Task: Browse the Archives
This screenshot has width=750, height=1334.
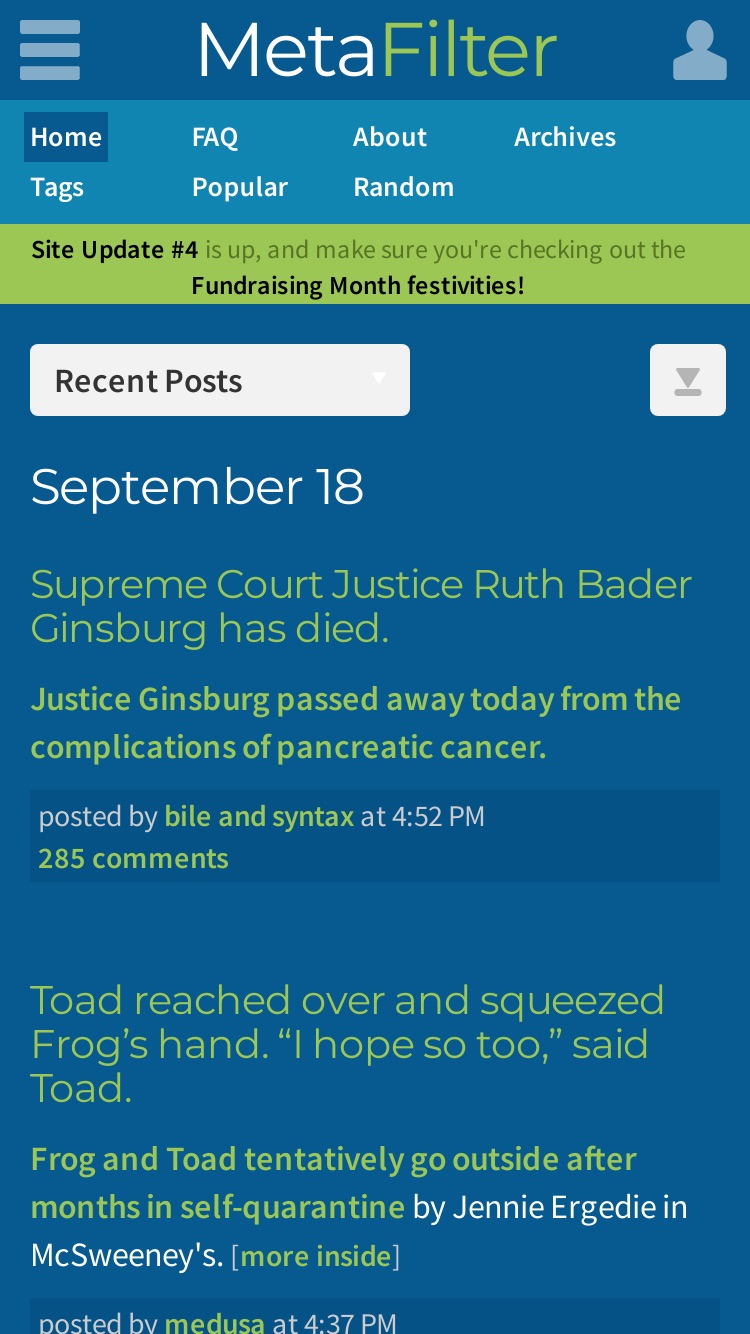Action: point(565,137)
